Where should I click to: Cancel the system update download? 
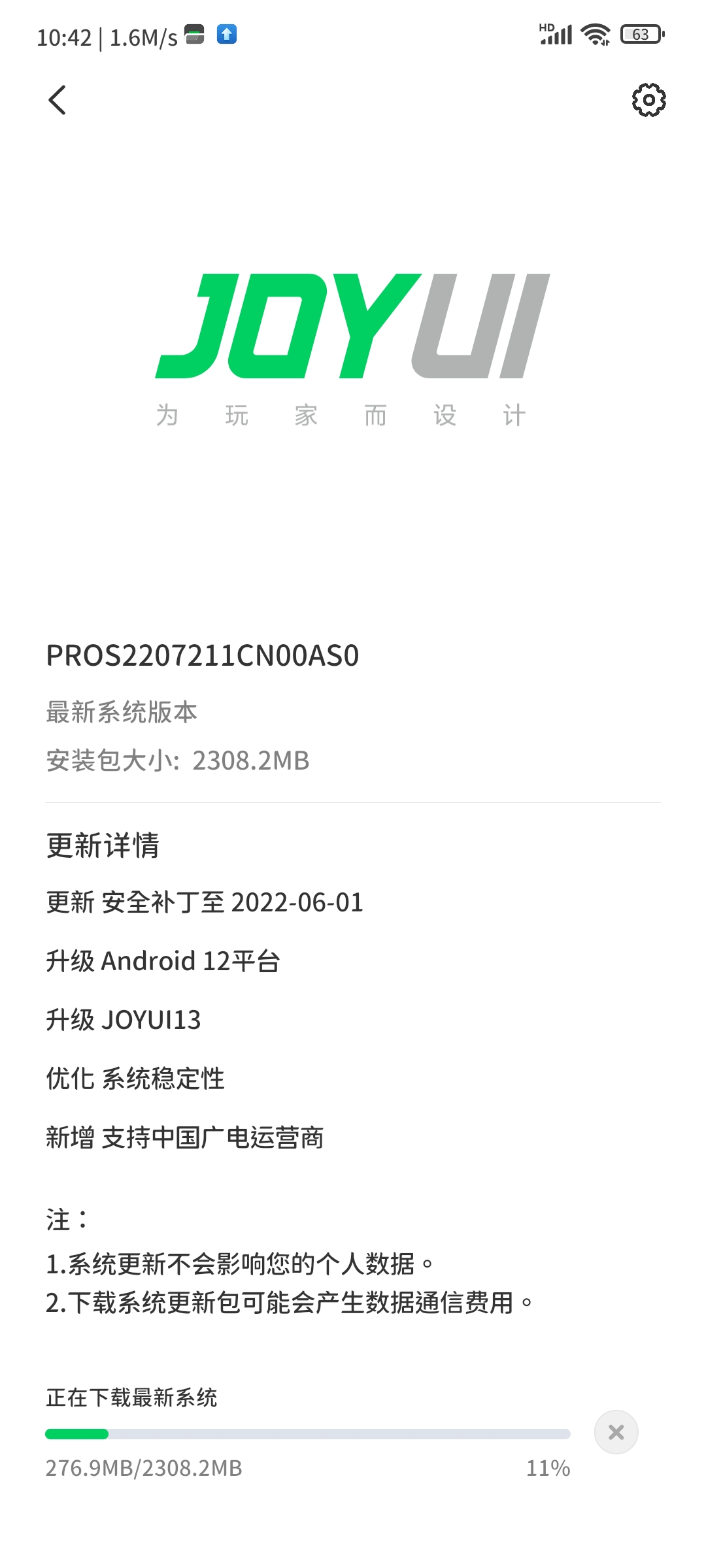(x=616, y=1432)
